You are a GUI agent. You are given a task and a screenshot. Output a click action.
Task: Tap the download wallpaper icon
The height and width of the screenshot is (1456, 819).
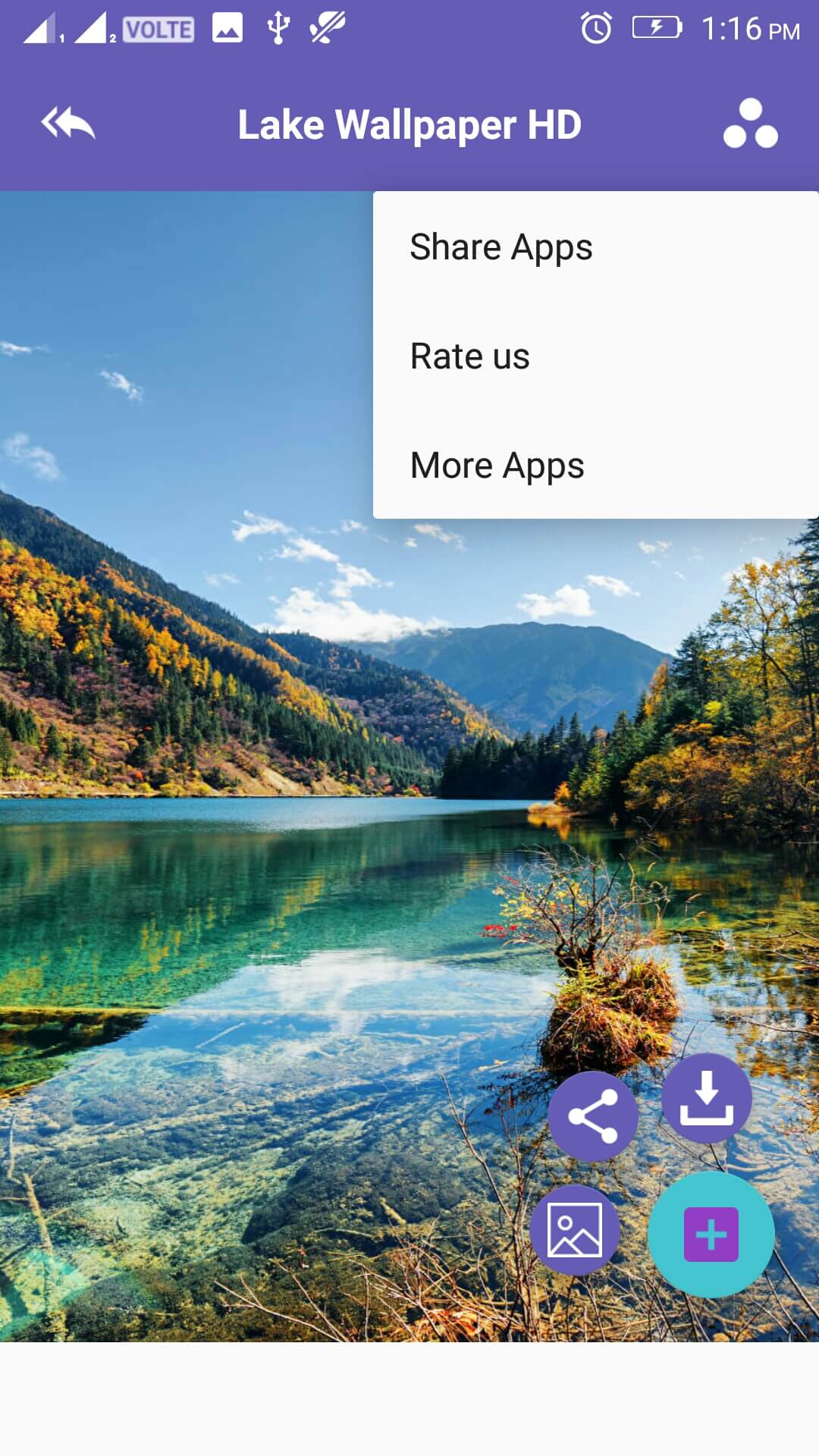707,1098
